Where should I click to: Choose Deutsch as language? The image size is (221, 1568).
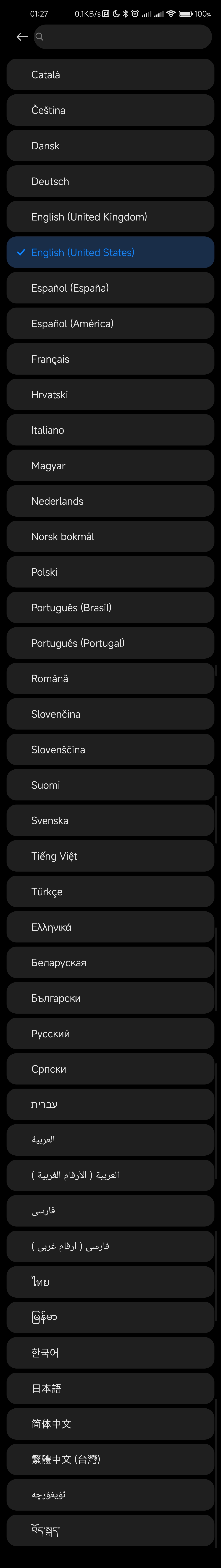(x=110, y=181)
